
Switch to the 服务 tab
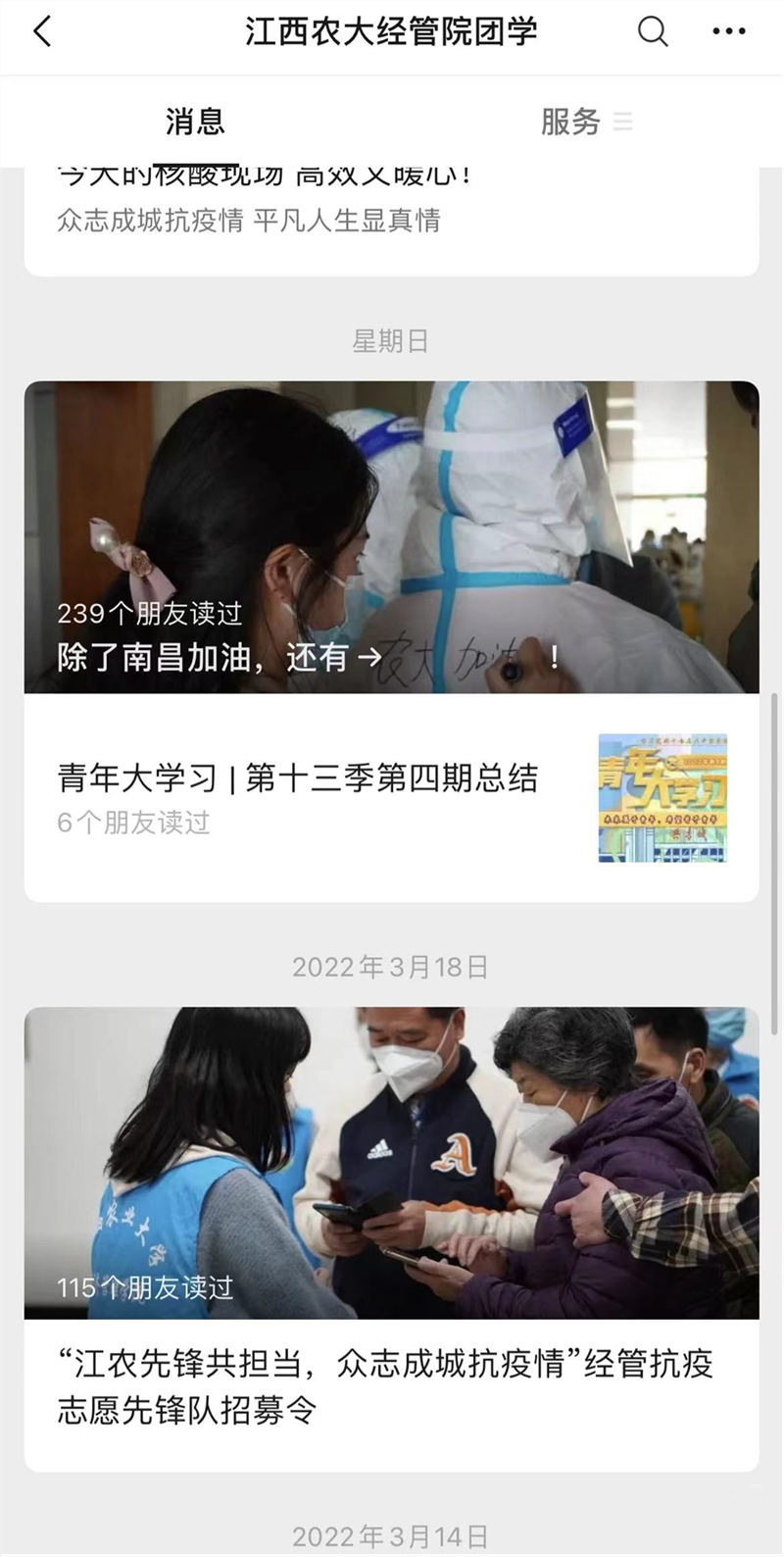[570, 122]
